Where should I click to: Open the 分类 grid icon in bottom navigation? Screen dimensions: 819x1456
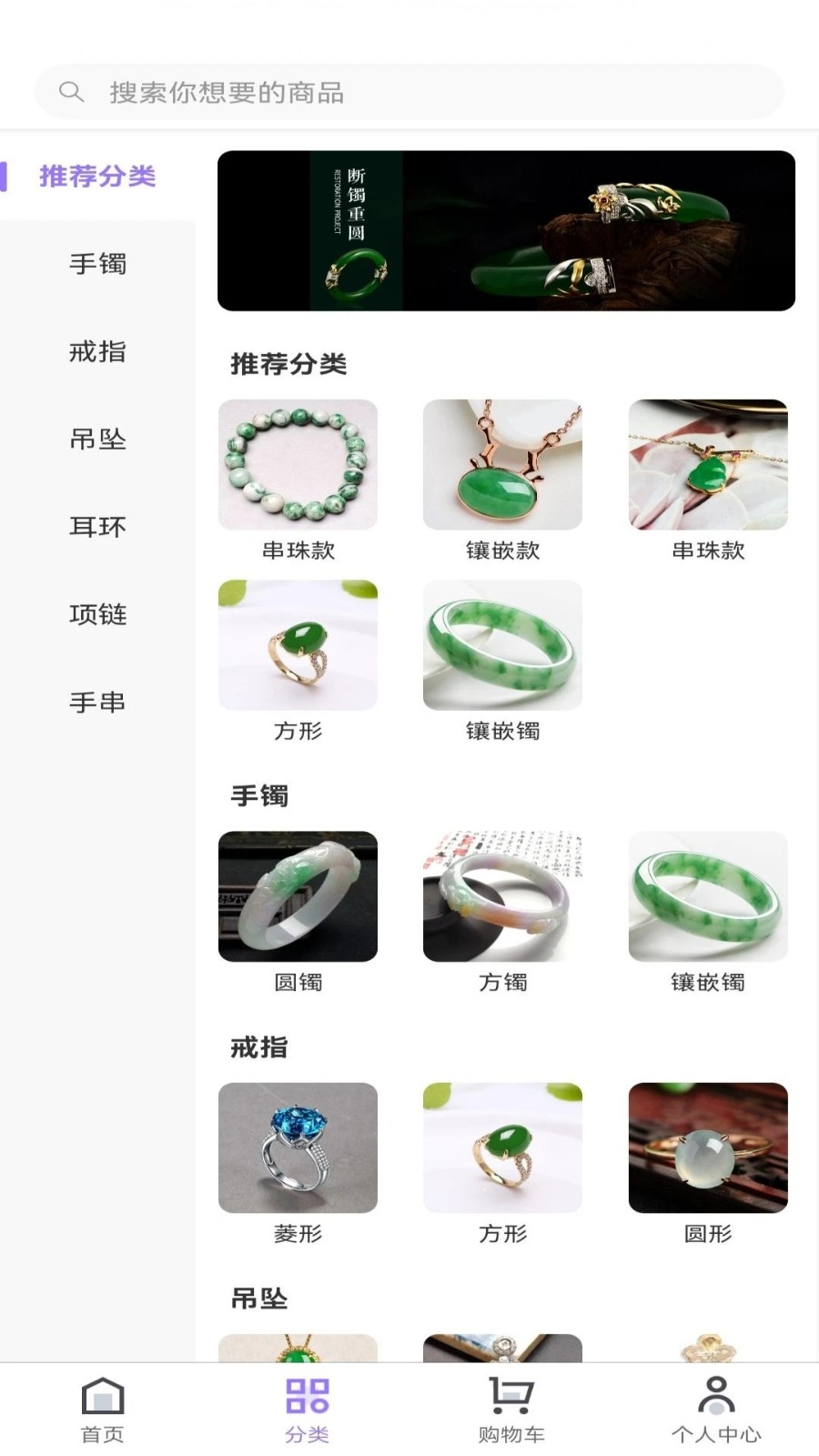click(307, 1392)
